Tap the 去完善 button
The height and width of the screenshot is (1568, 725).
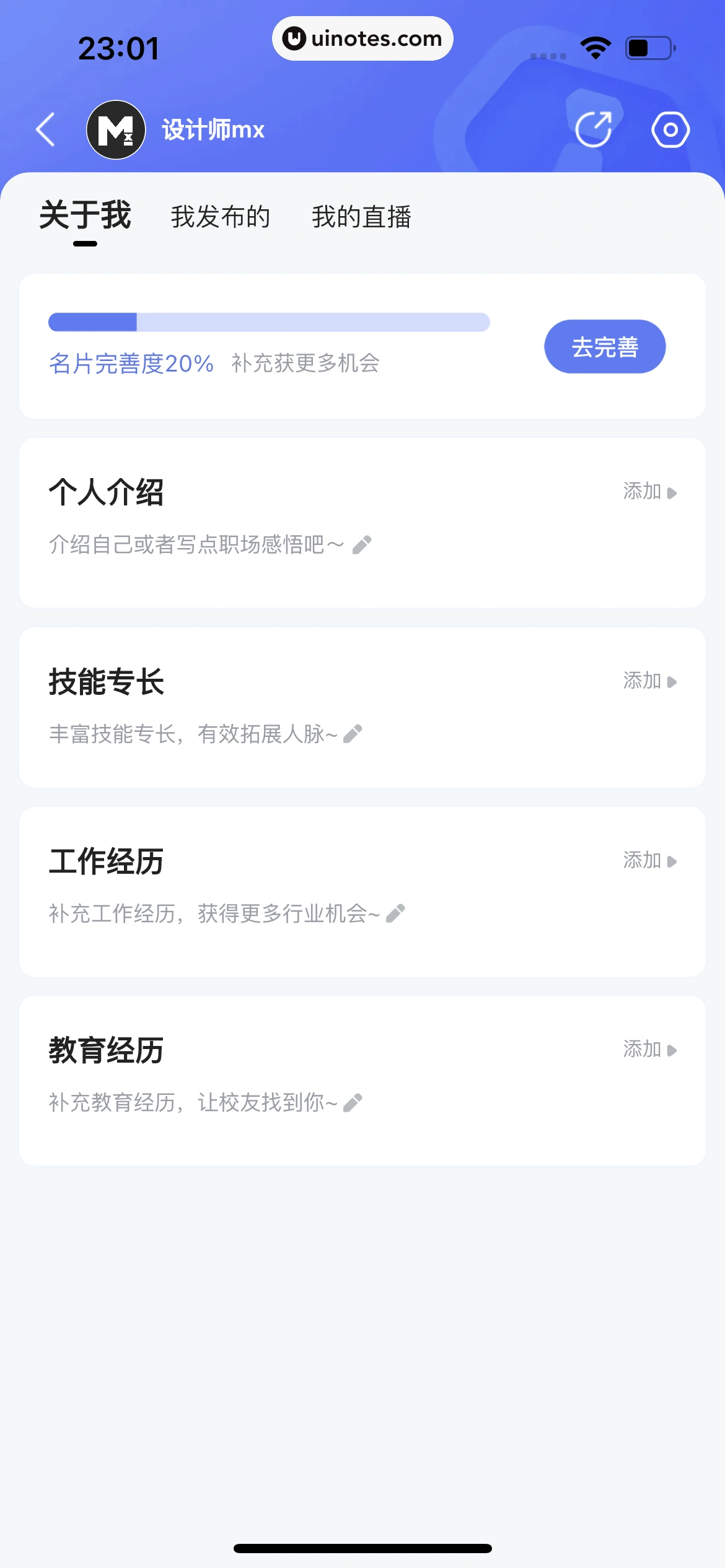click(x=605, y=347)
